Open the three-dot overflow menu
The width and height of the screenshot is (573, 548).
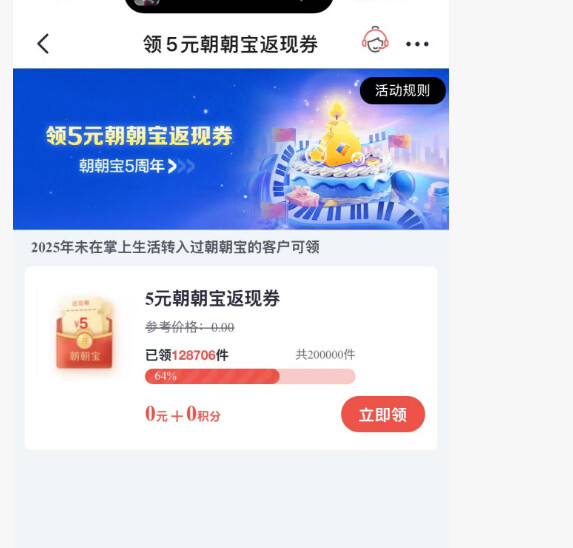tap(417, 44)
